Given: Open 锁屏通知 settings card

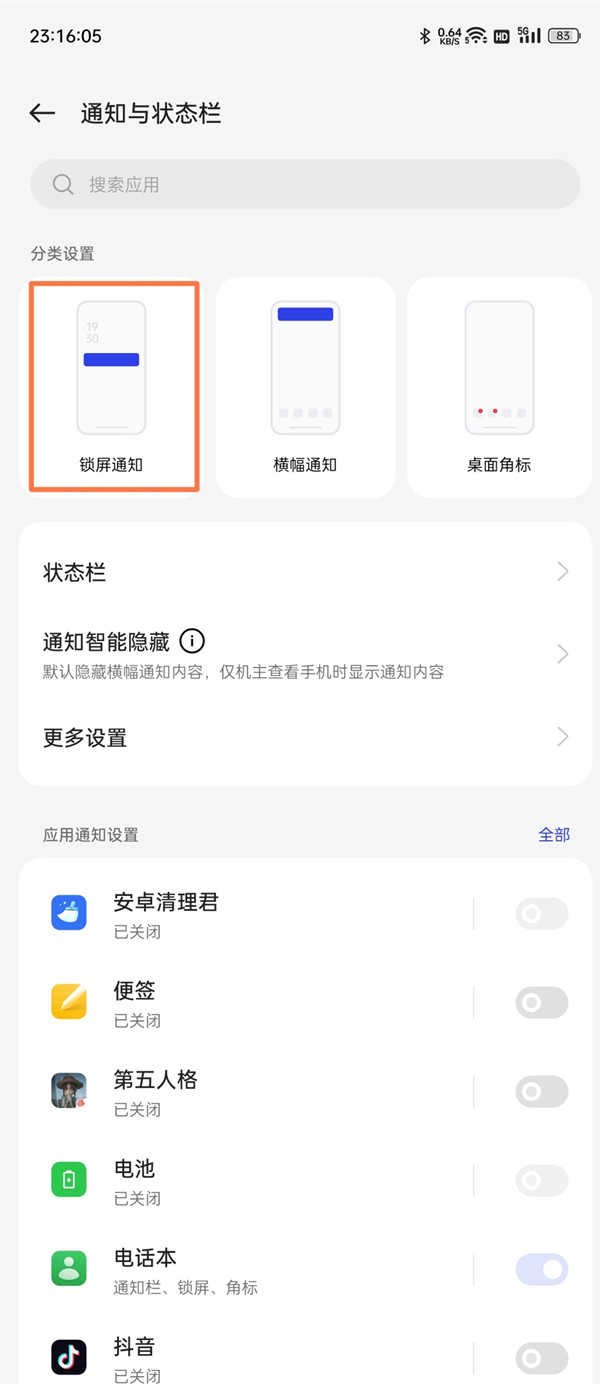Looking at the screenshot, I should tap(112, 387).
